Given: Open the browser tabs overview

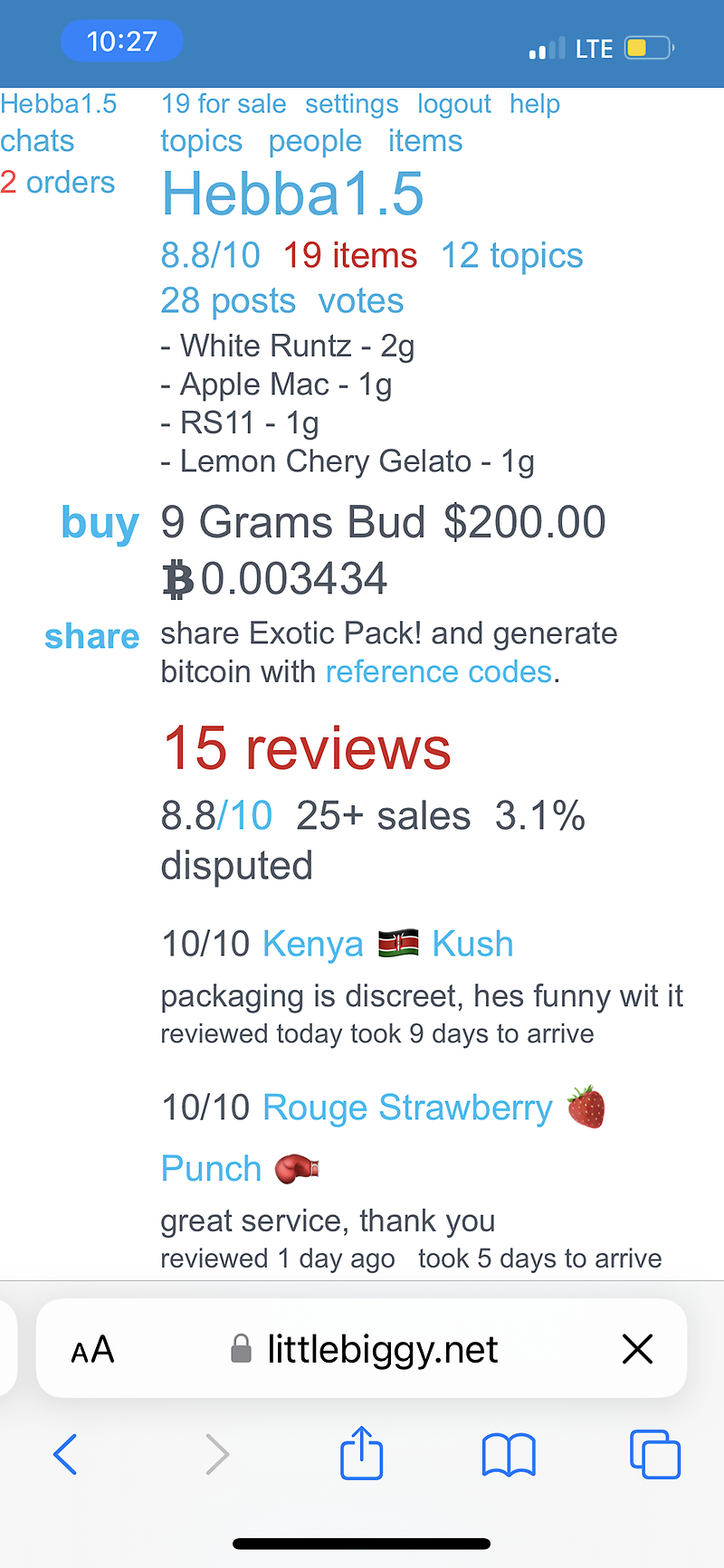Looking at the screenshot, I should [x=654, y=1454].
